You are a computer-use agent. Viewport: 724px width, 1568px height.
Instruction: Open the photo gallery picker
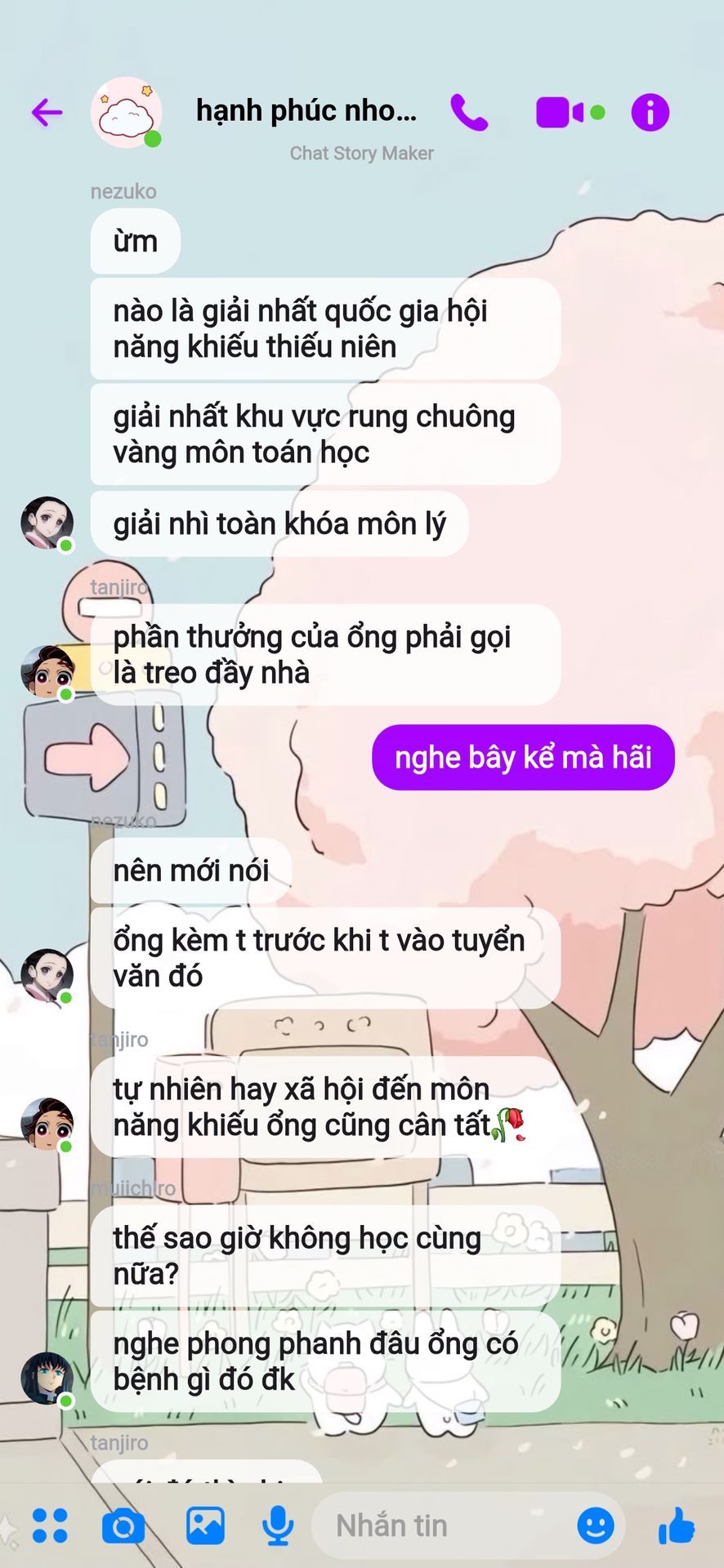[205, 1526]
